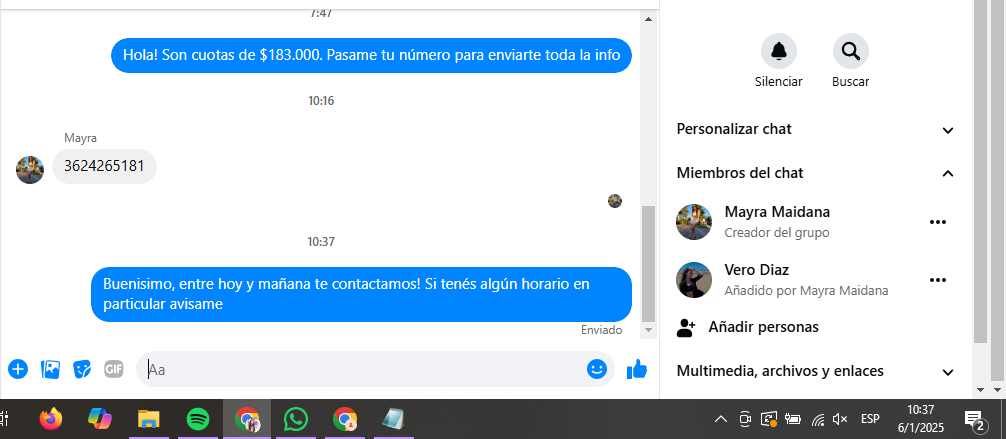The width and height of the screenshot is (1006, 439).
Task: Open options menu for Mayra Maidana
Action: [x=937, y=222]
